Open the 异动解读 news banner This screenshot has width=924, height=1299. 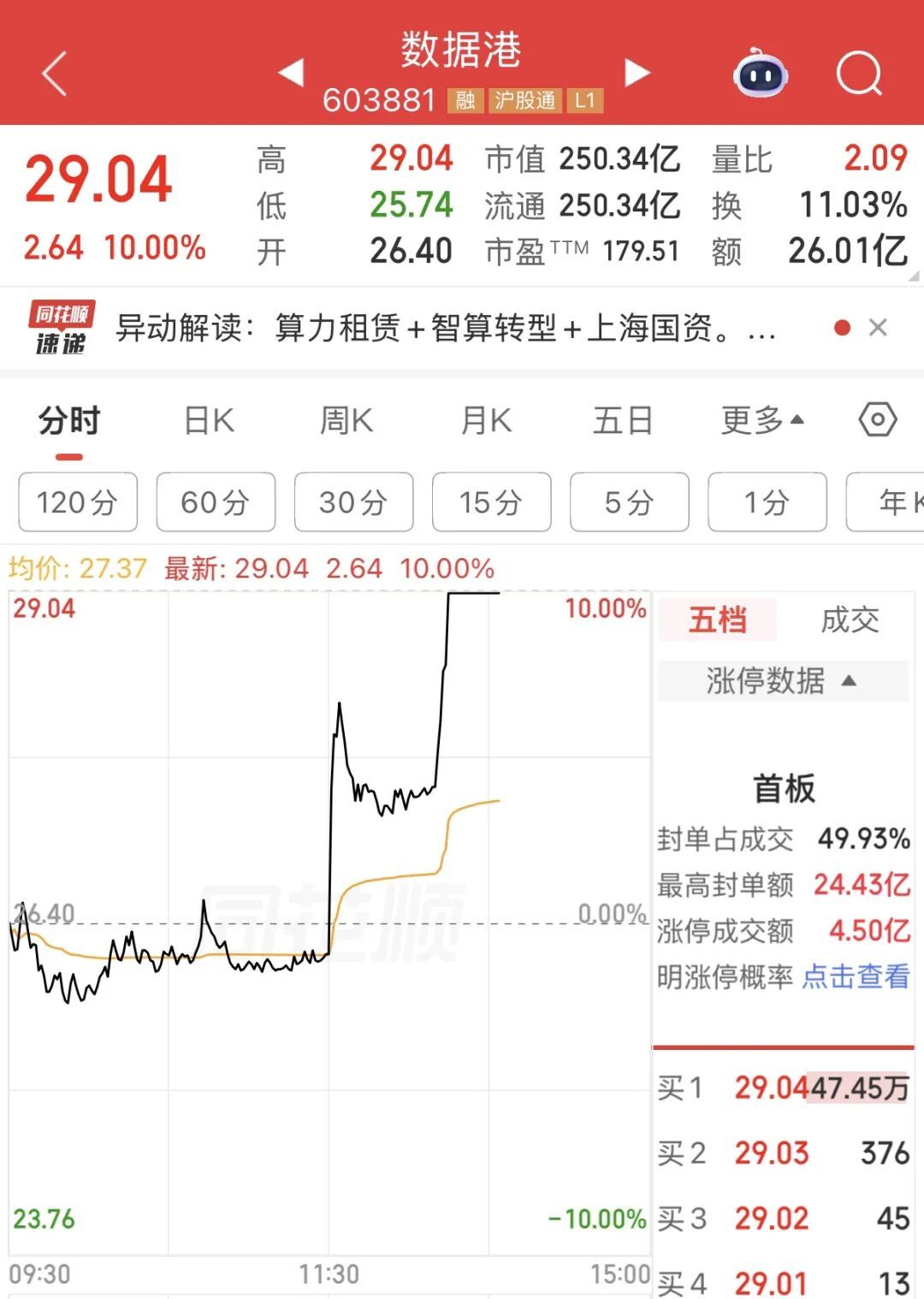445,328
